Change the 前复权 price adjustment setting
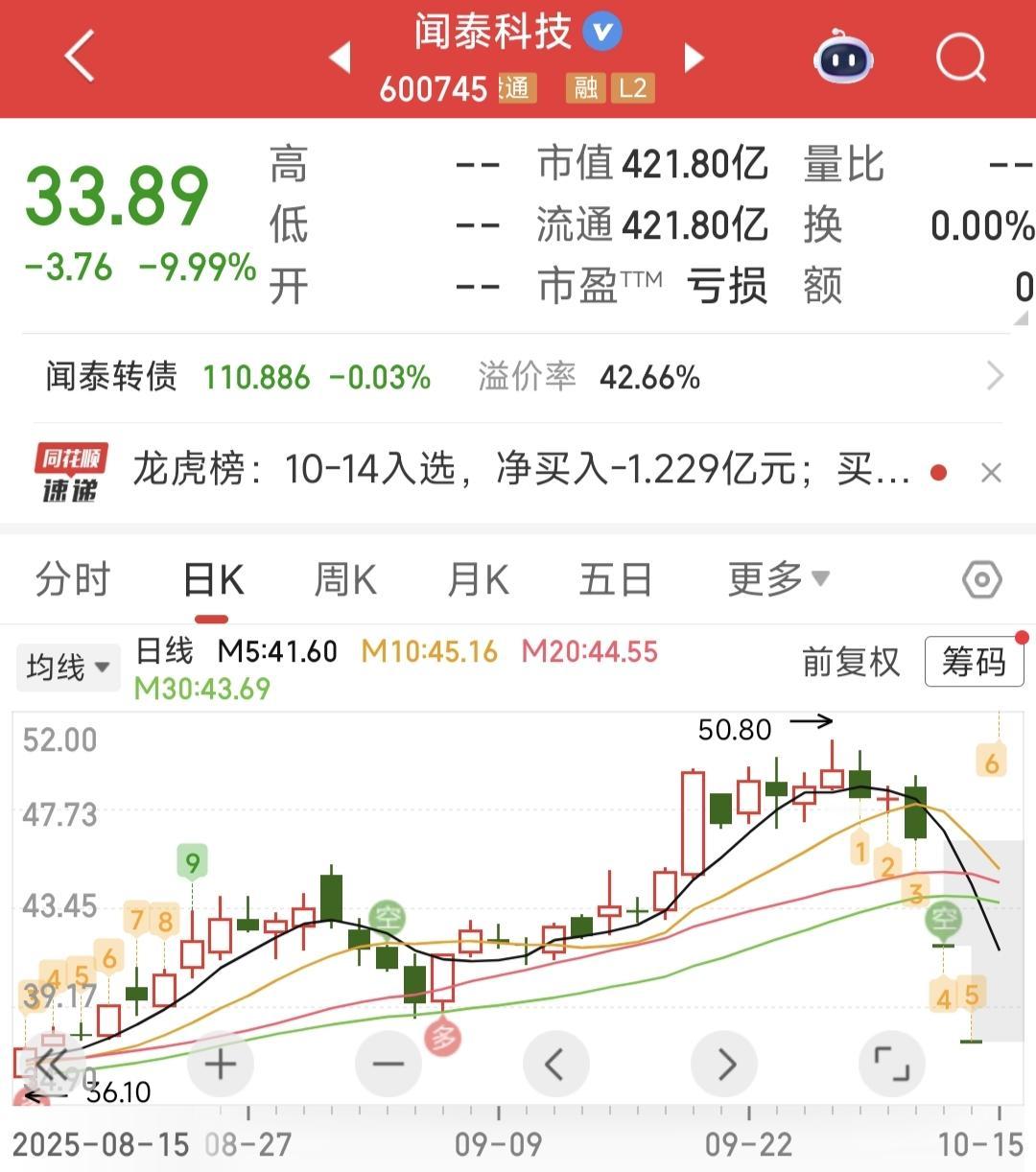This screenshot has width=1036, height=1172. 851,662
